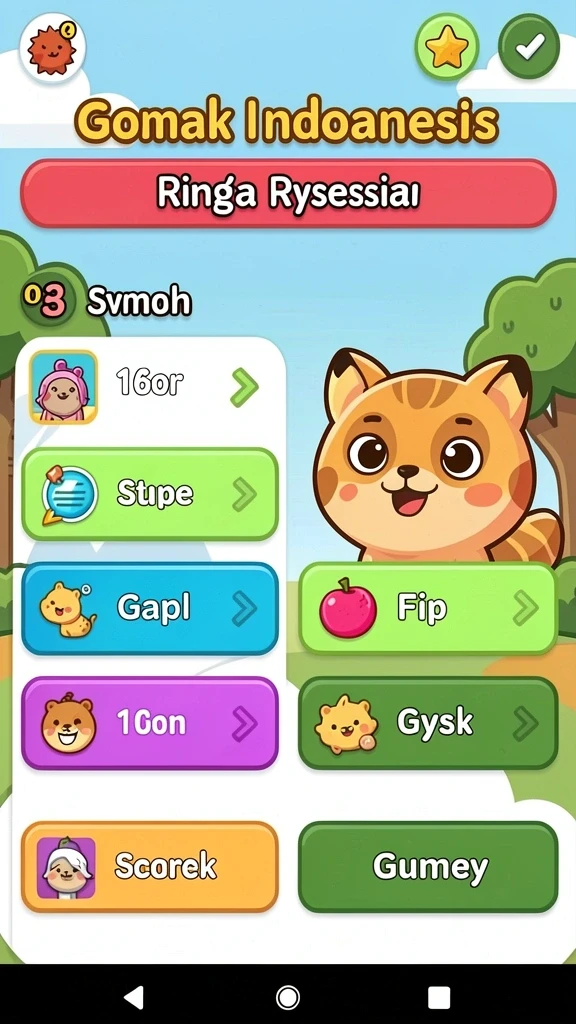
Task: Open the 16or row
Action: pos(150,387)
